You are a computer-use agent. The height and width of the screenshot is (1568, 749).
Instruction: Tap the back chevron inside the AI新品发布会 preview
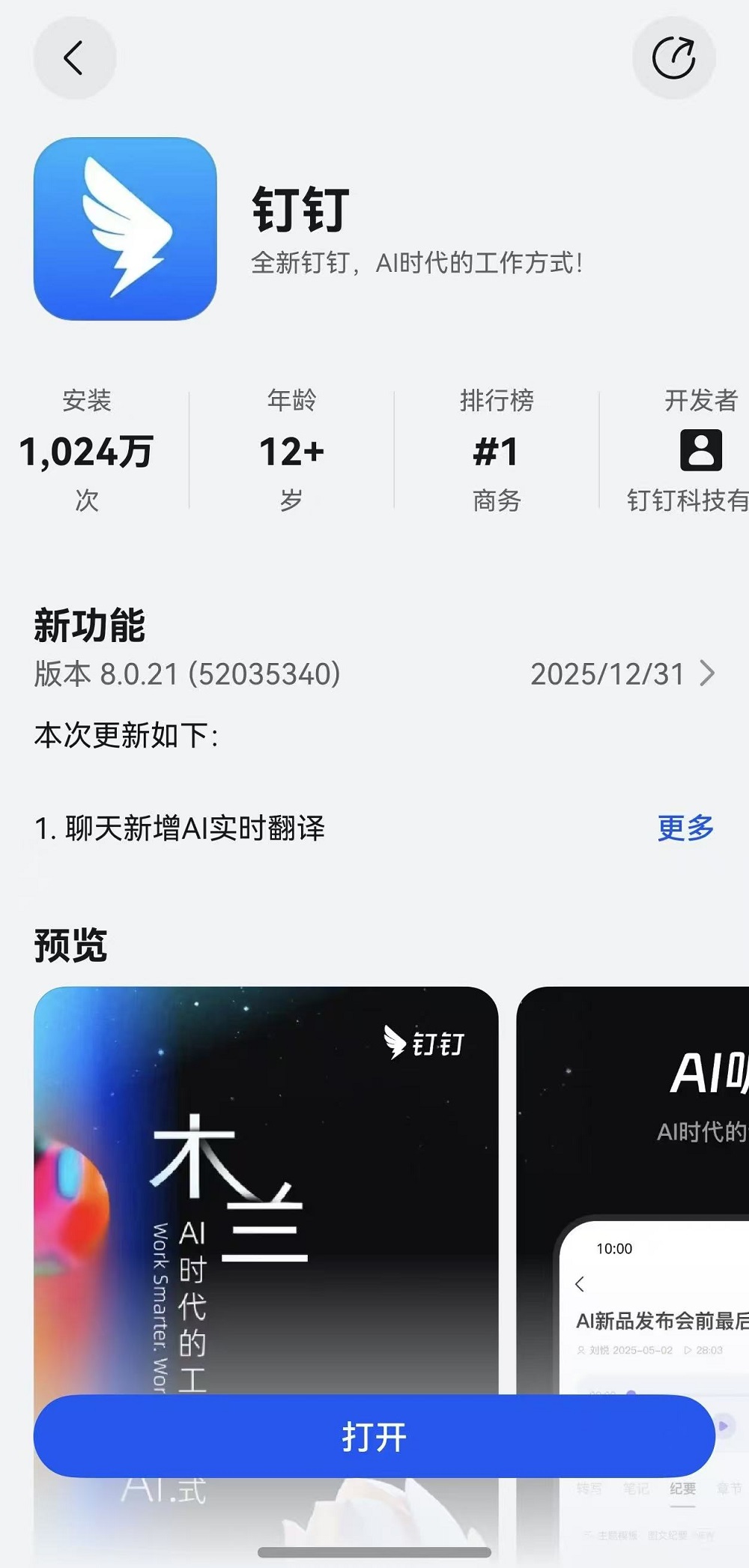click(580, 1298)
